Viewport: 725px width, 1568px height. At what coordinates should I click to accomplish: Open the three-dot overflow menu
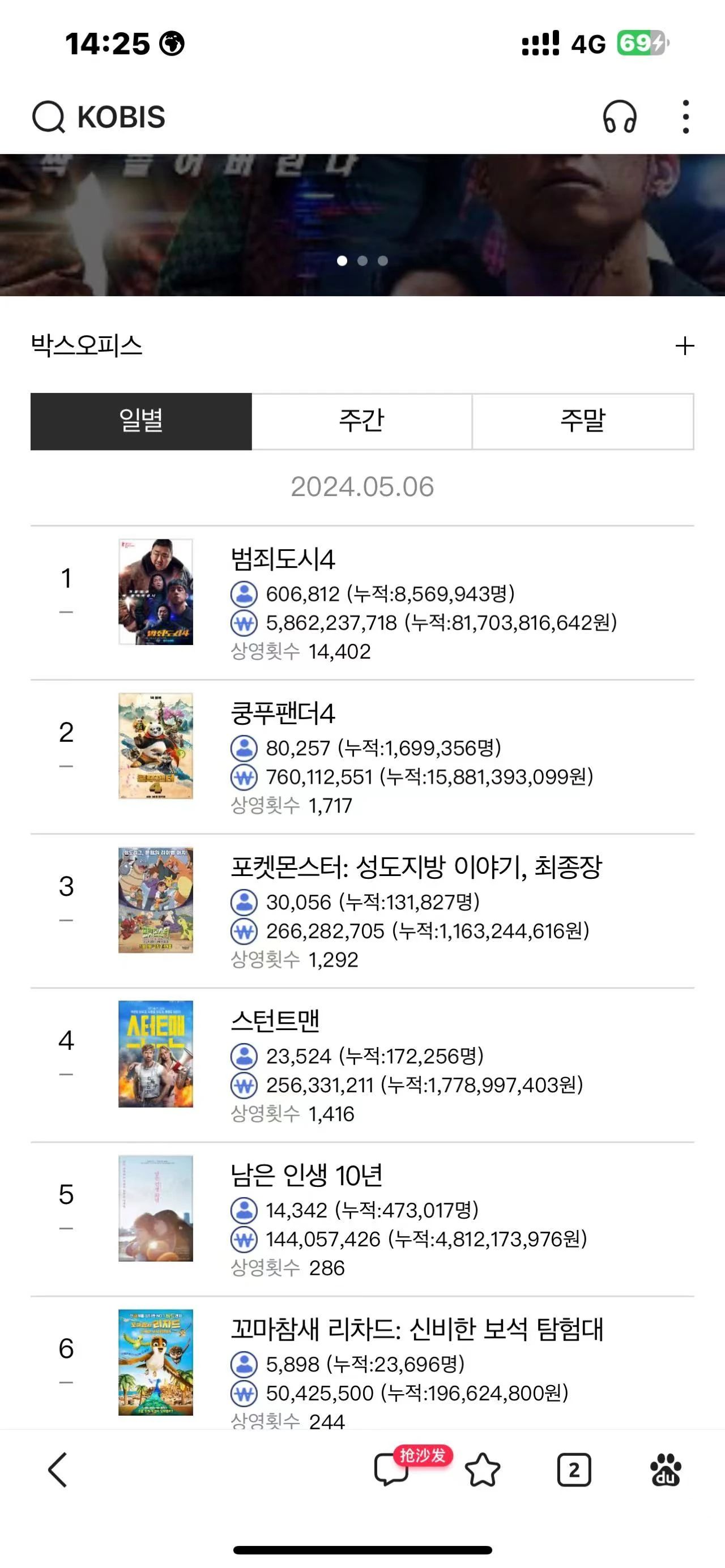(685, 117)
